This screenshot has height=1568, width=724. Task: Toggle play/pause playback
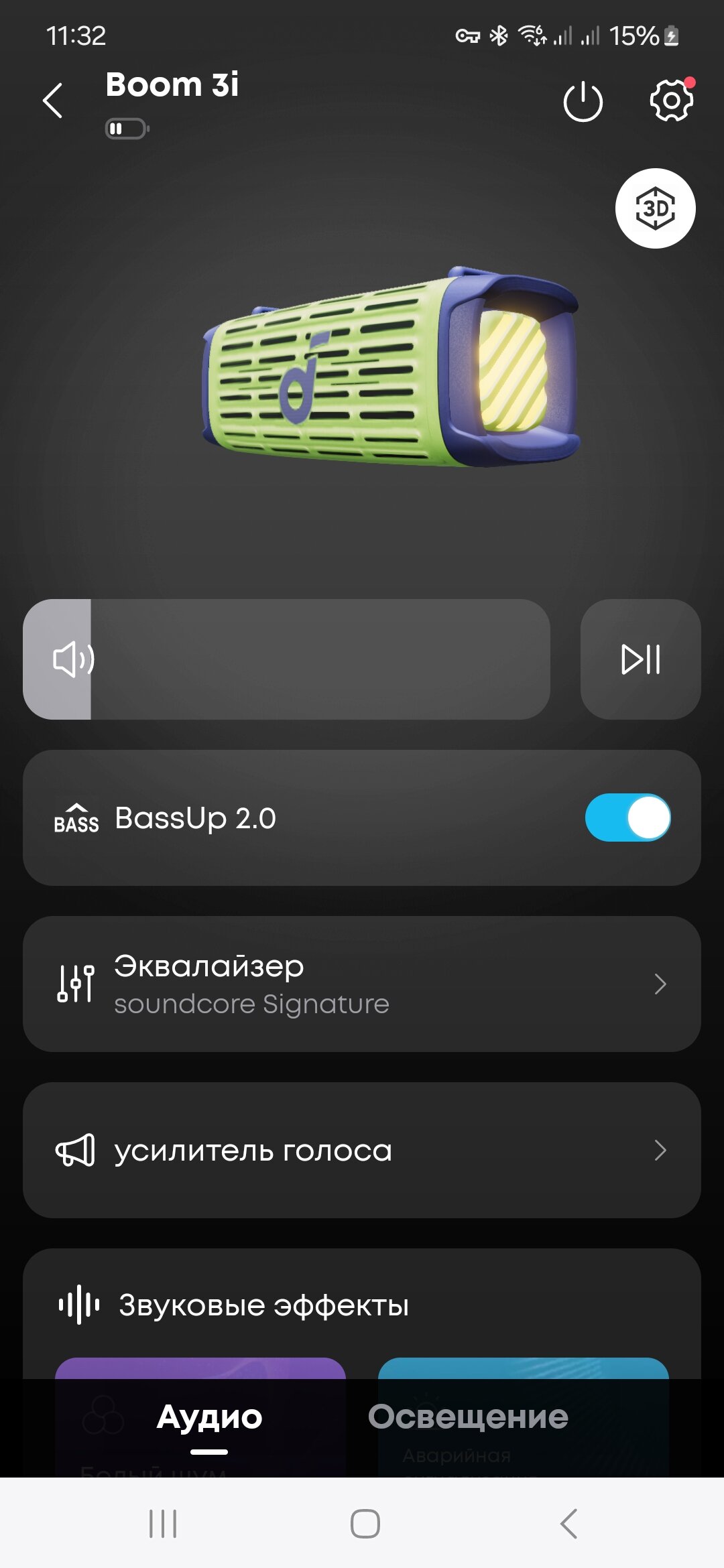(640, 659)
